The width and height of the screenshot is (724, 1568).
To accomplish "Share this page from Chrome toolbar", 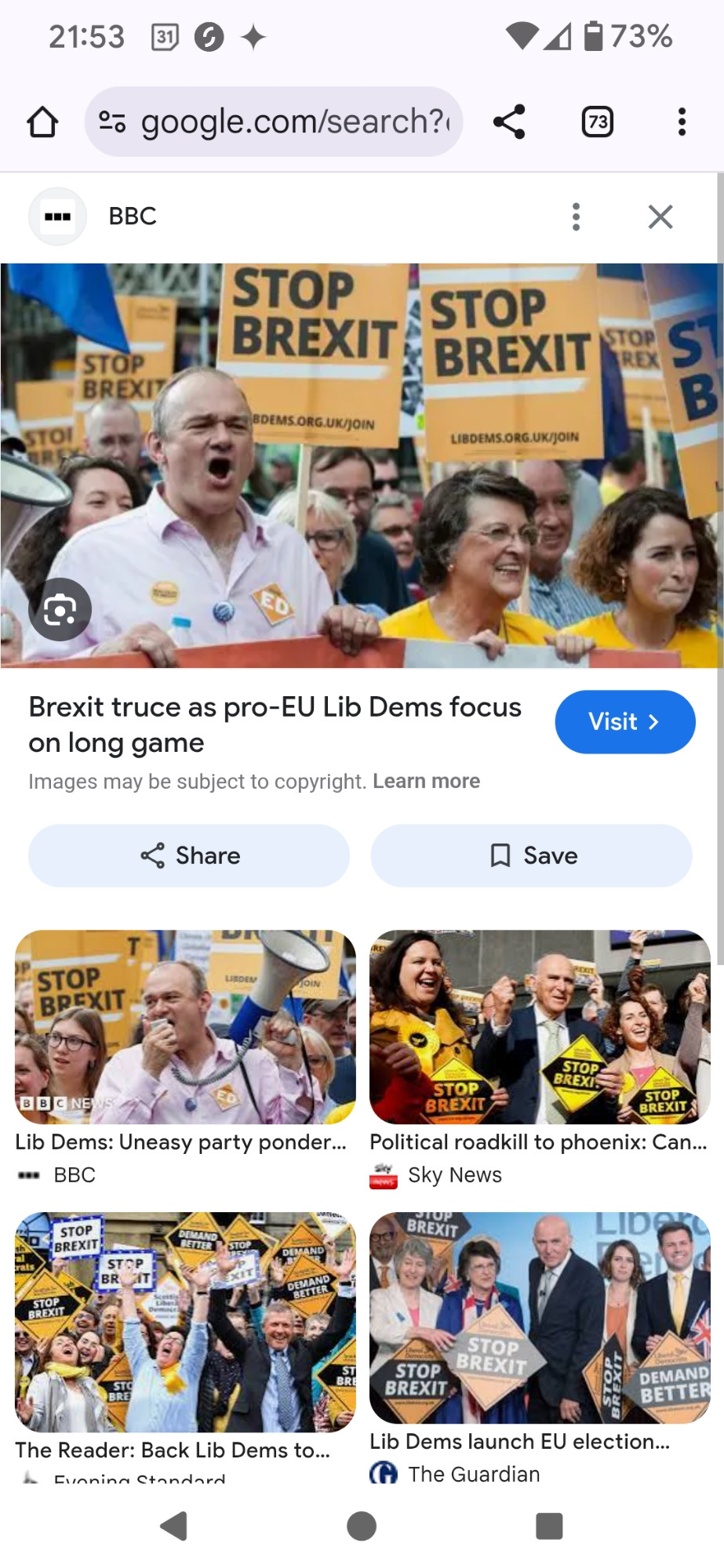I will (x=509, y=122).
